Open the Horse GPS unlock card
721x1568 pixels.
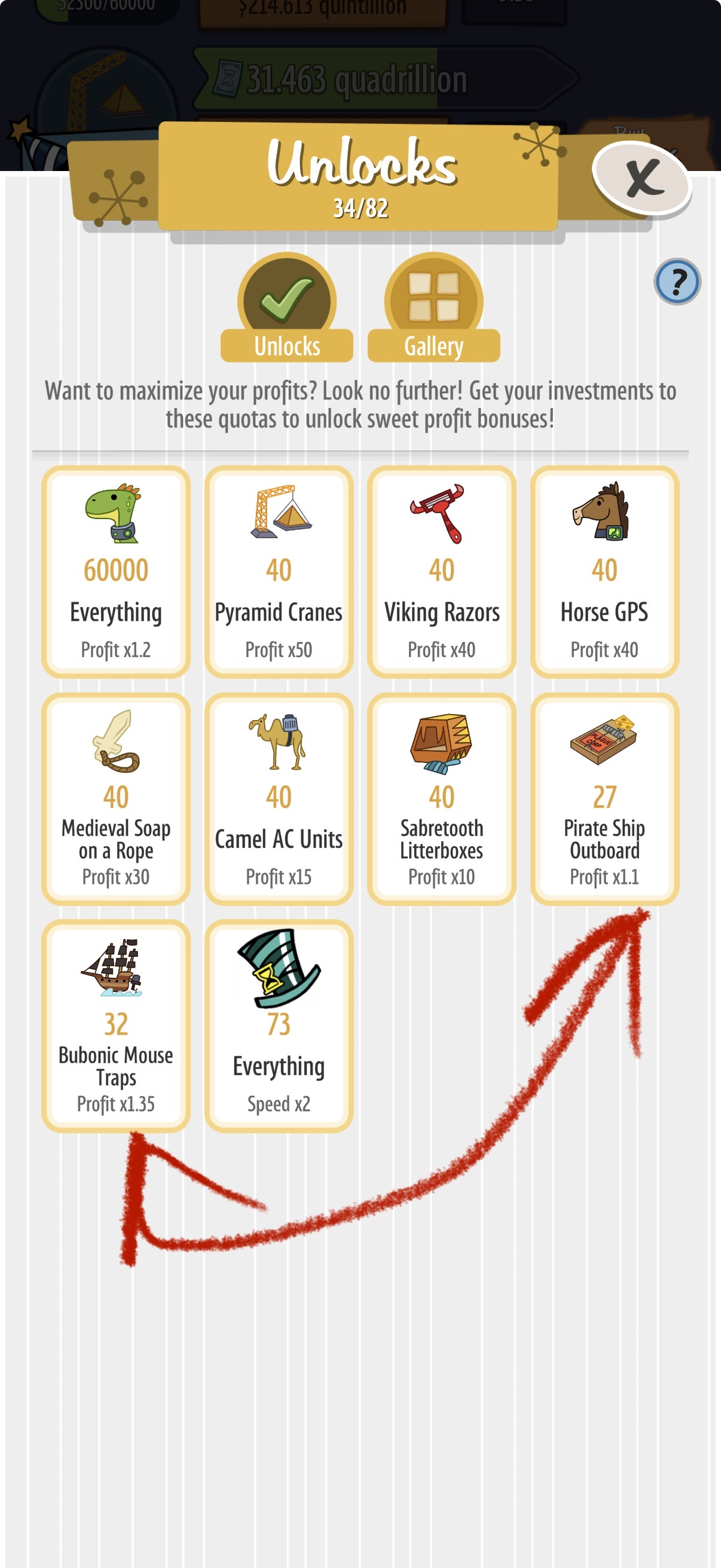click(x=604, y=572)
